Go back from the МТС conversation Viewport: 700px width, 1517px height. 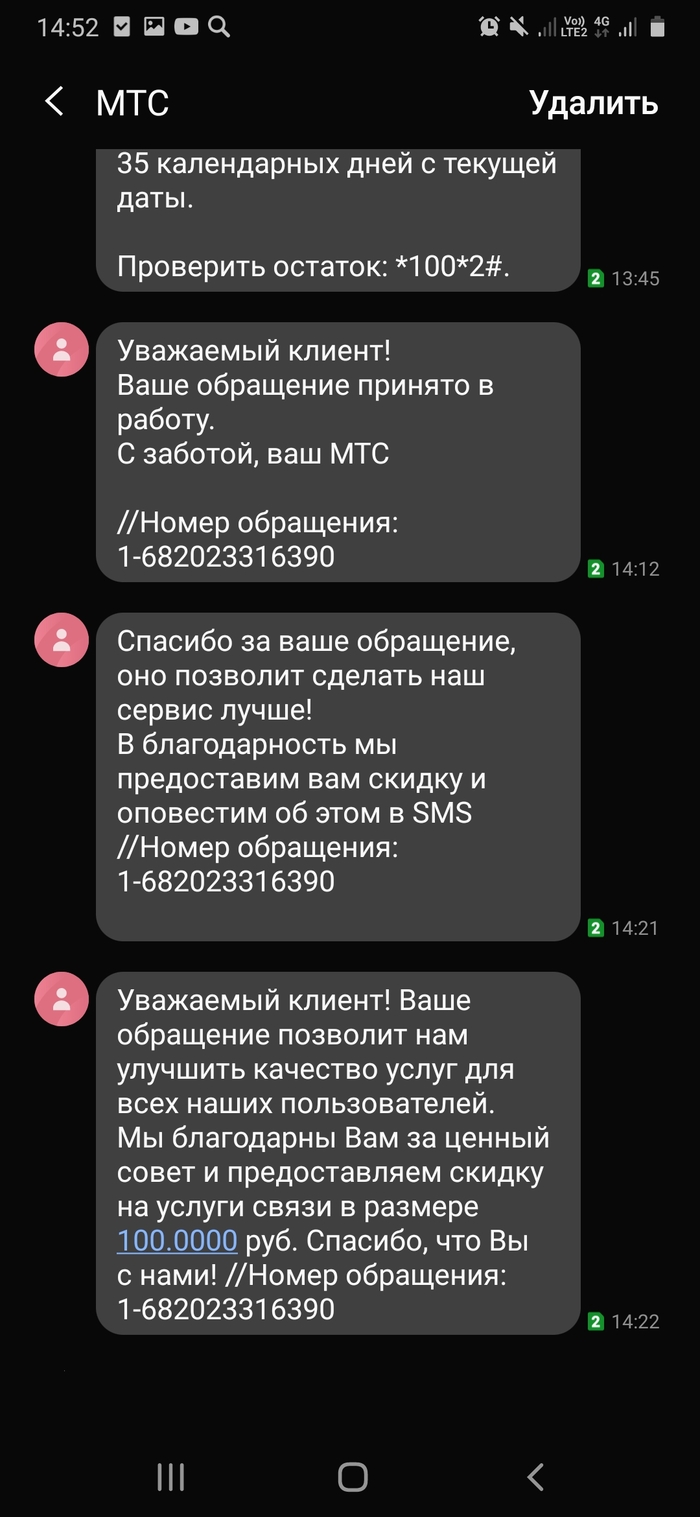54,102
